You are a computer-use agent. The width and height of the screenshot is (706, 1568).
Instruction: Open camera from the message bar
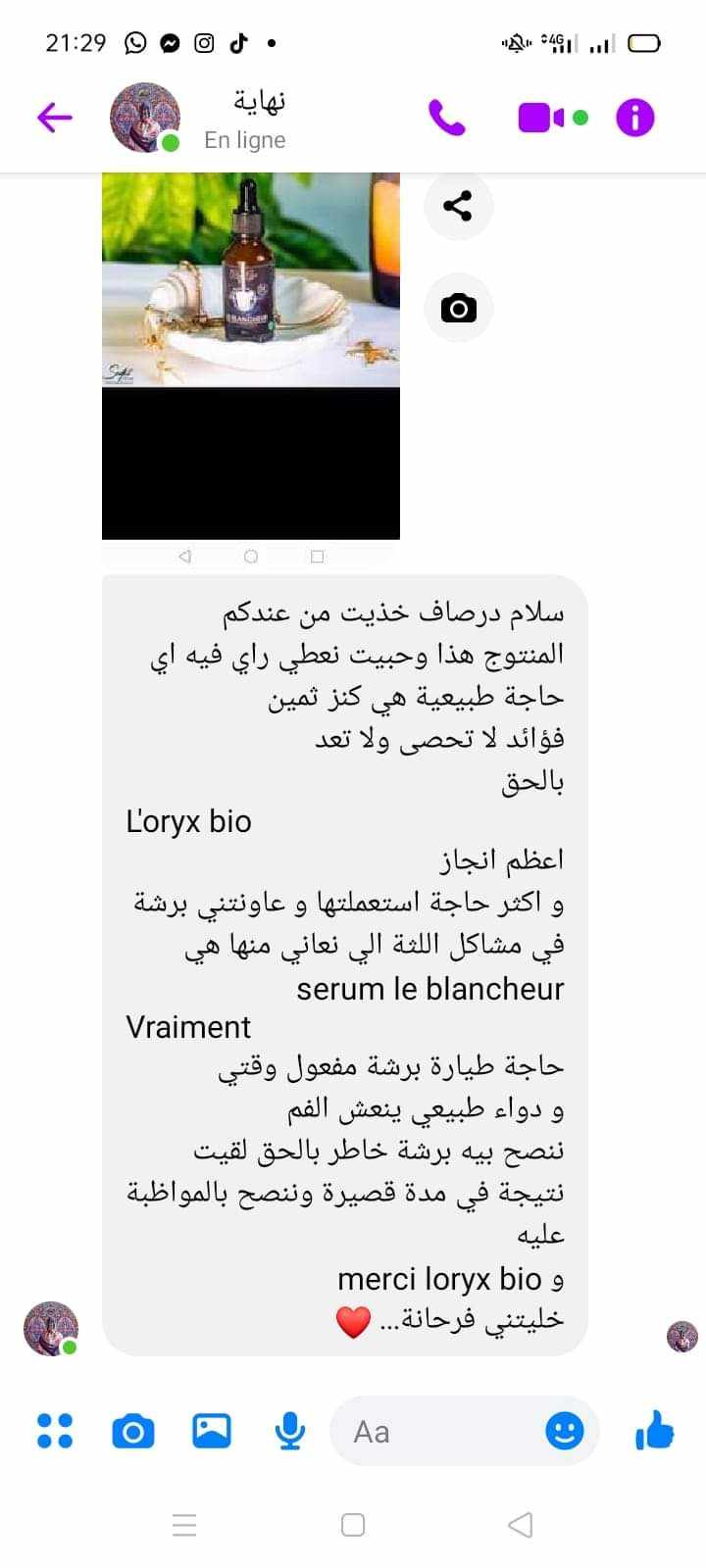point(133,1432)
